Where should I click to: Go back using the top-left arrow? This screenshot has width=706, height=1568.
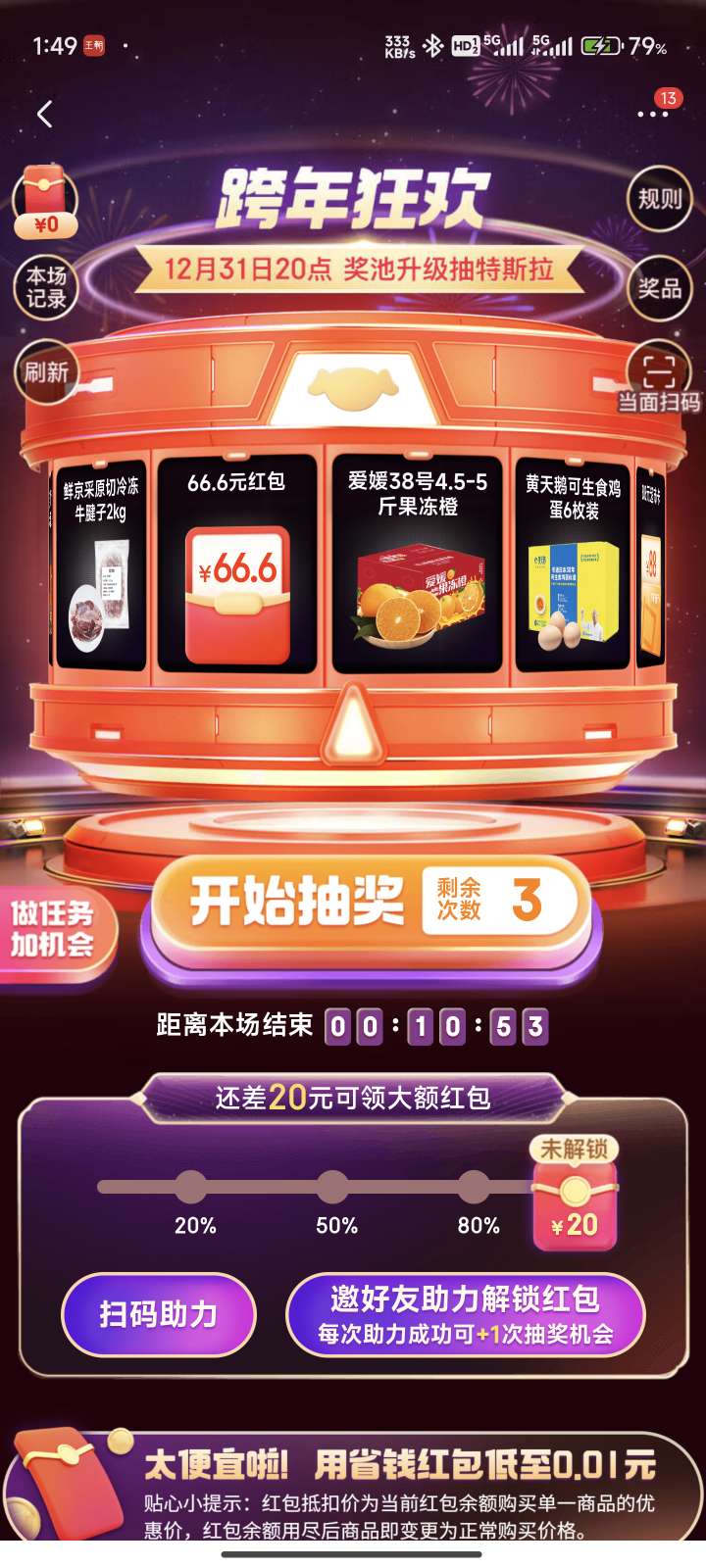click(44, 115)
